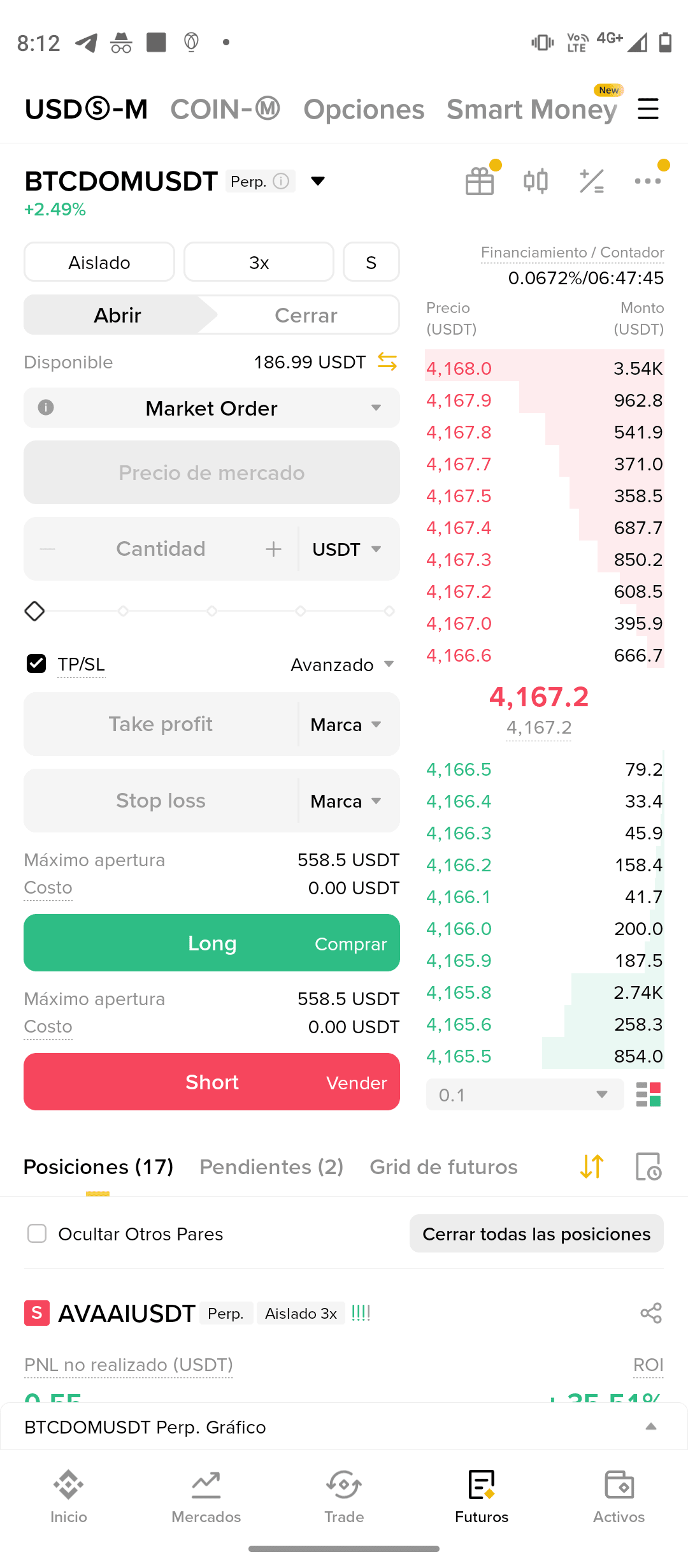
Task: Uncheck the TP/SL checkbox
Action: [36, 664]
